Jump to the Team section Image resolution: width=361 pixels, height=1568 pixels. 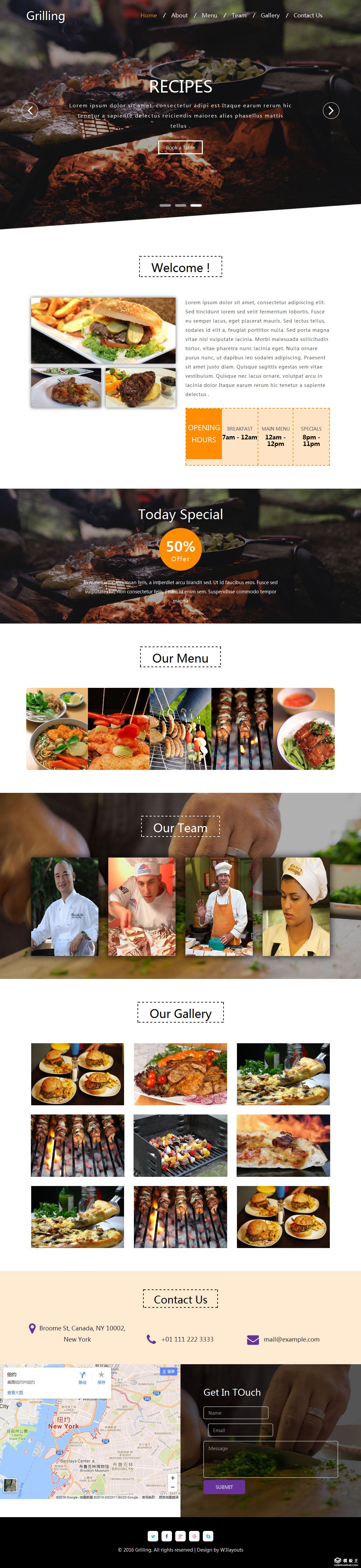pos(239,15)
